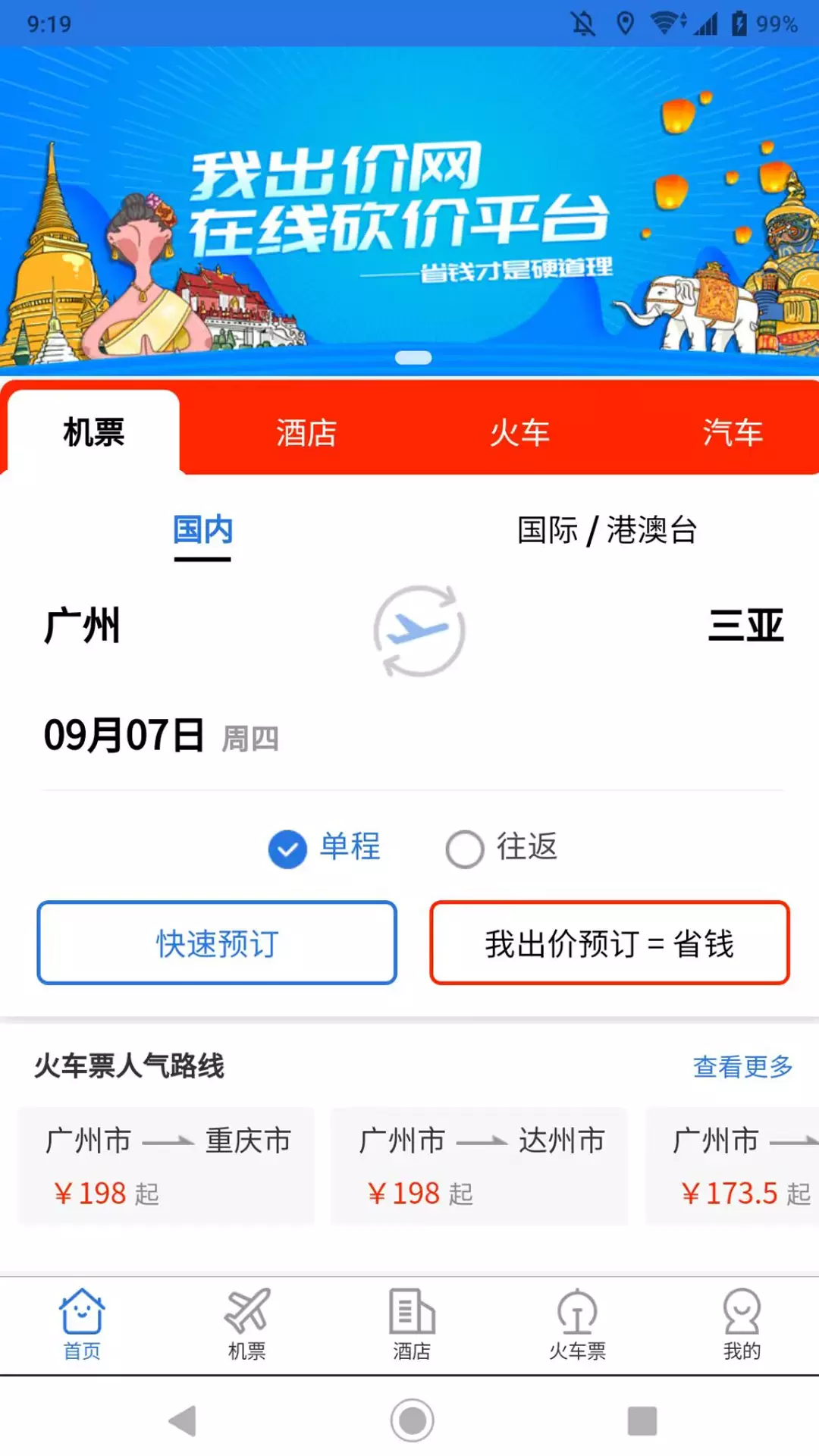This screenshot has width=819, height=1456.
Task: Change destination city 三亚
Action: pos(745,626)
